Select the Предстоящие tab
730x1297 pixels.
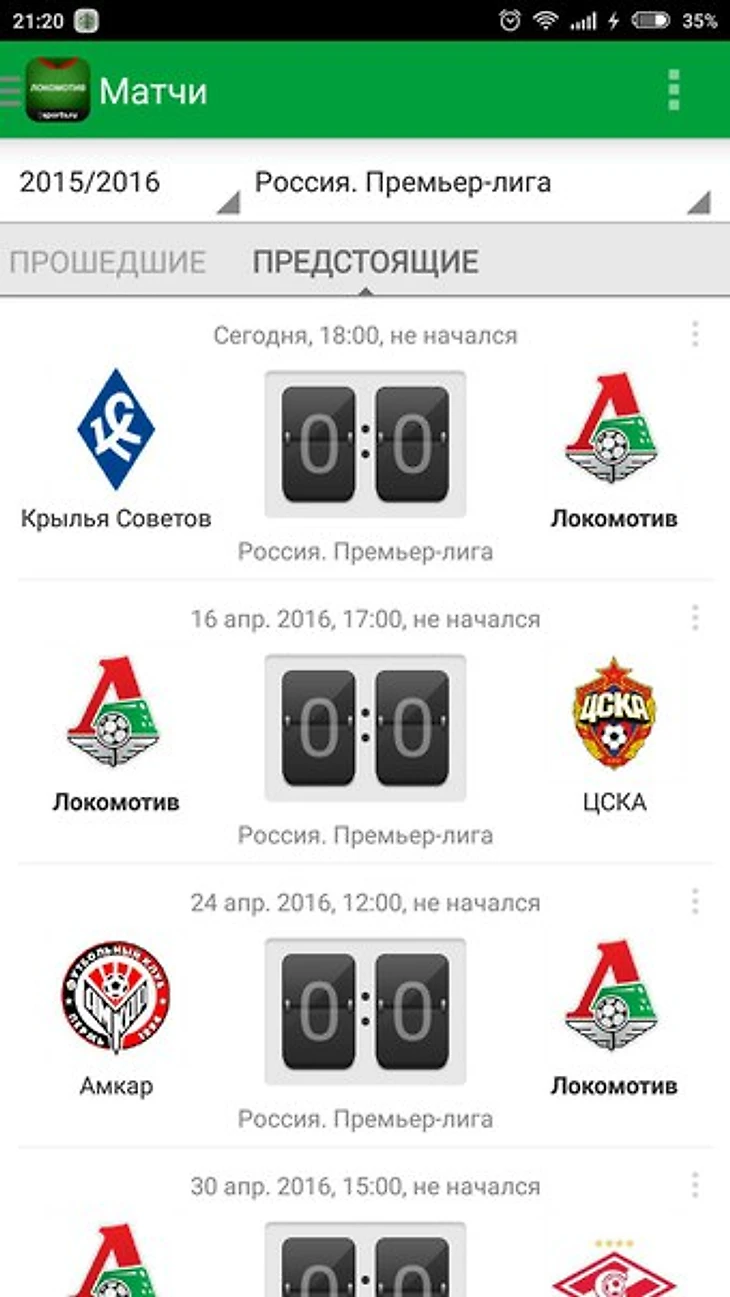point(365,262)
